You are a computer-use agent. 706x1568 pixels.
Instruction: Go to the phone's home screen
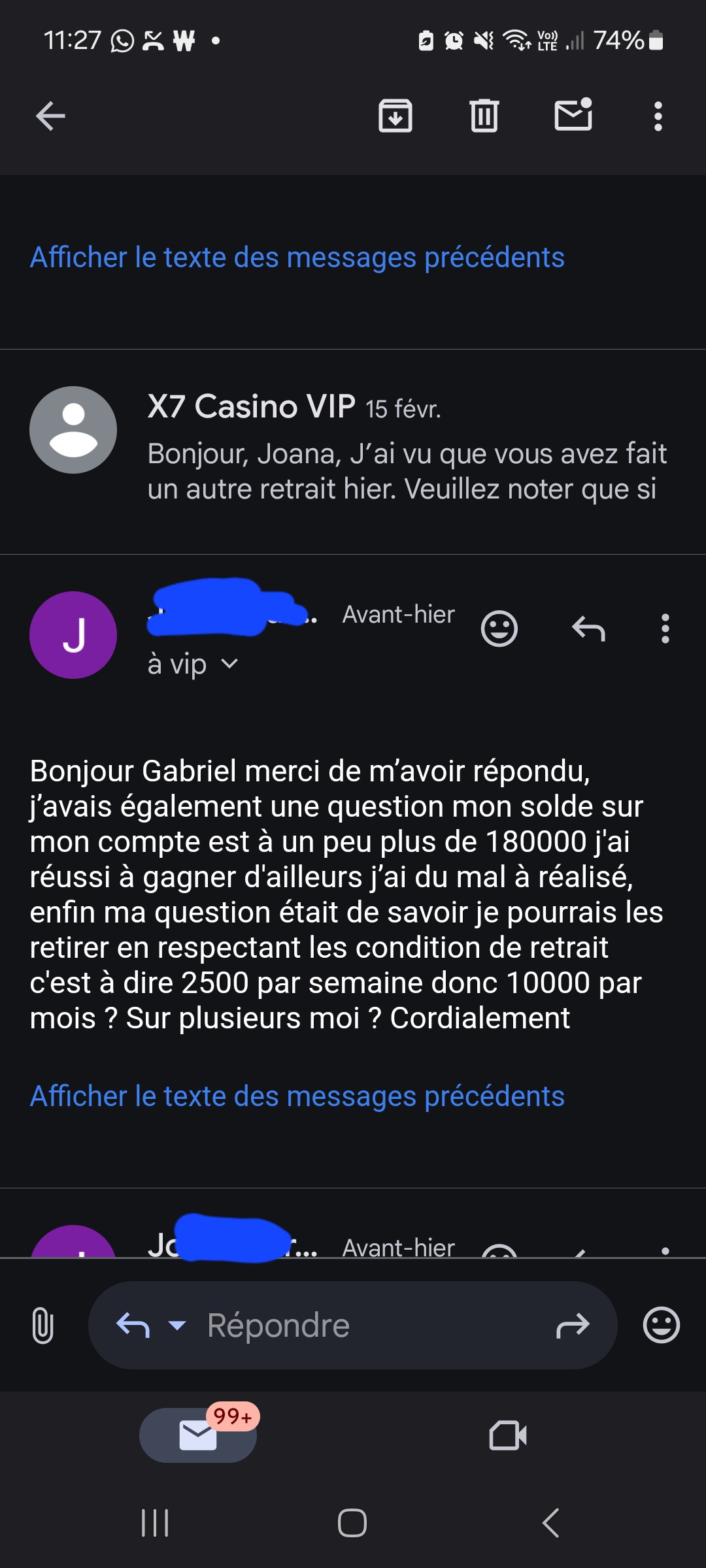click(x=352, y=1522)
